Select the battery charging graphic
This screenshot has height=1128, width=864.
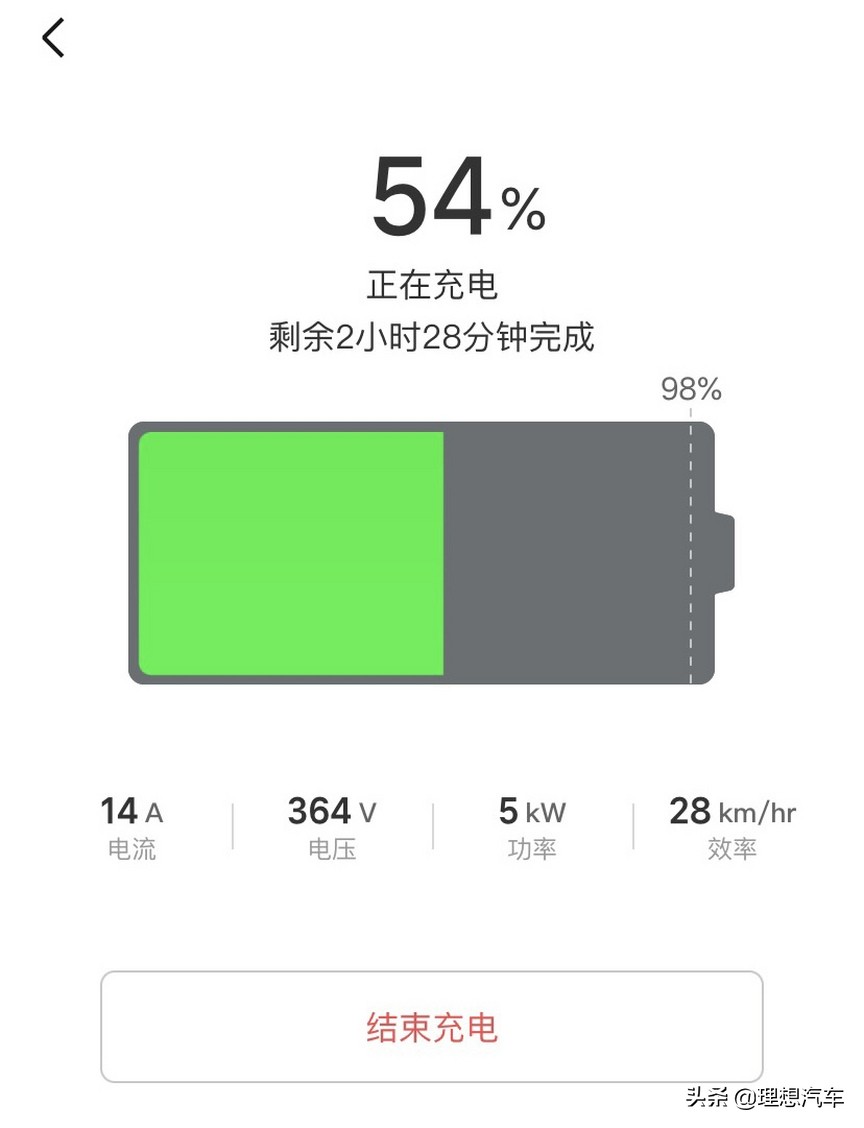tap(420, 553)
